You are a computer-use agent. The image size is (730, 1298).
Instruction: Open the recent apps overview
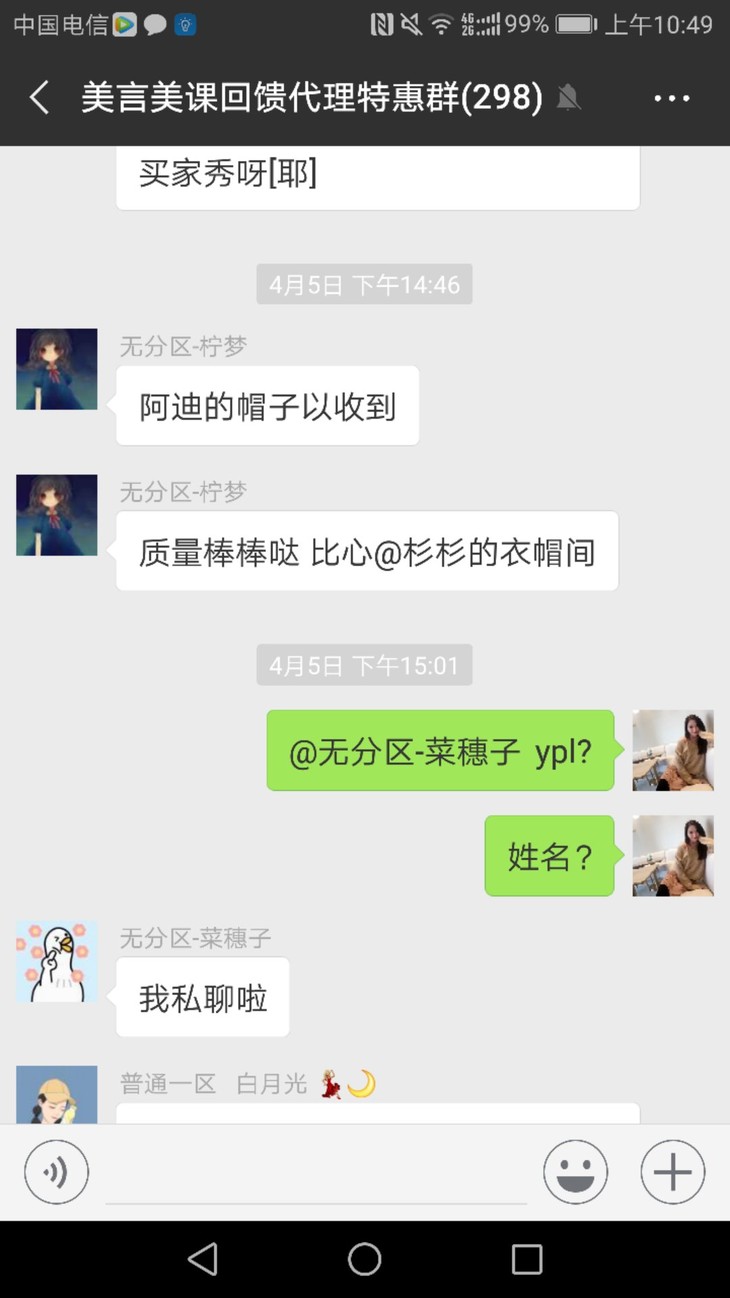click(527, 1259)
